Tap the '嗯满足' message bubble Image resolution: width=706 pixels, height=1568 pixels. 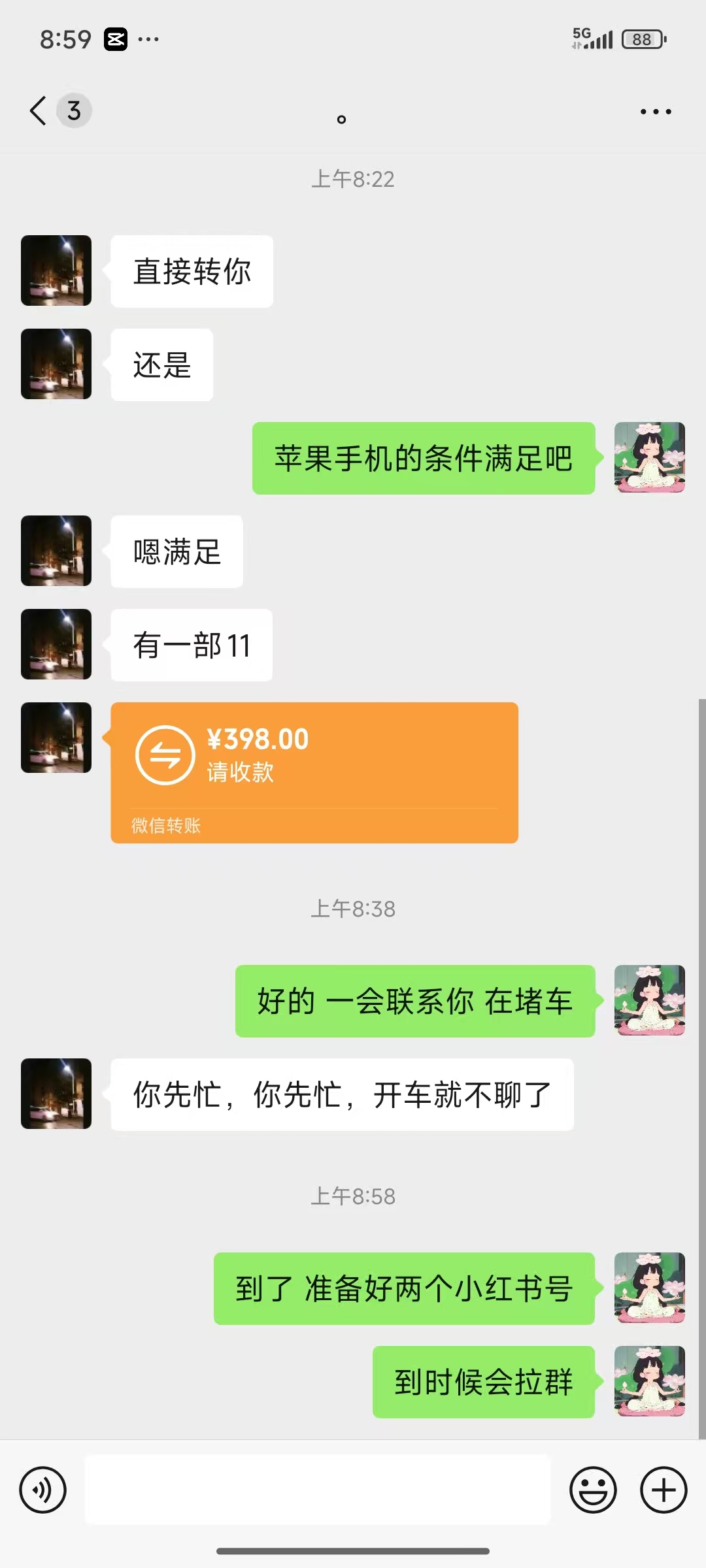[x=176, y=551]
